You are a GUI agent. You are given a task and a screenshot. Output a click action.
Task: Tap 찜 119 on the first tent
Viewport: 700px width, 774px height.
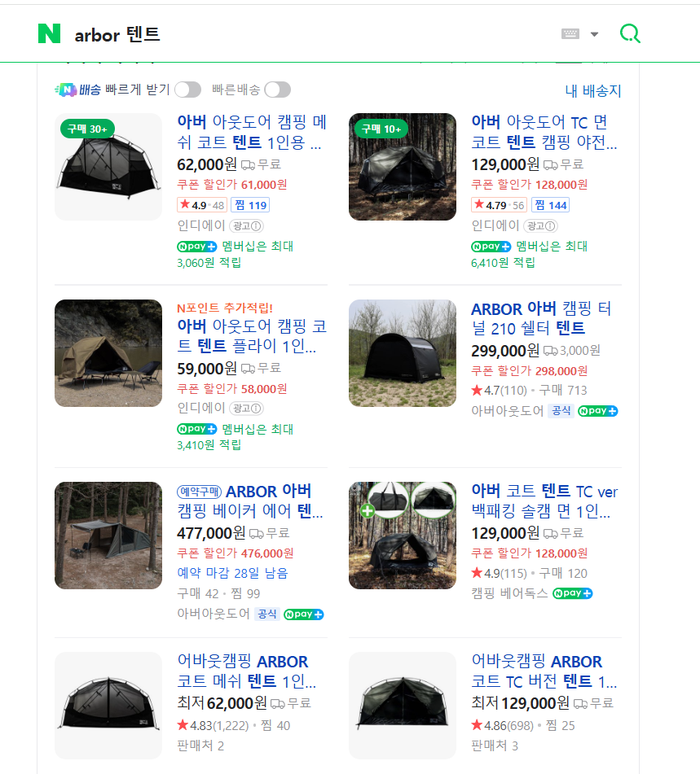[250, 205]
